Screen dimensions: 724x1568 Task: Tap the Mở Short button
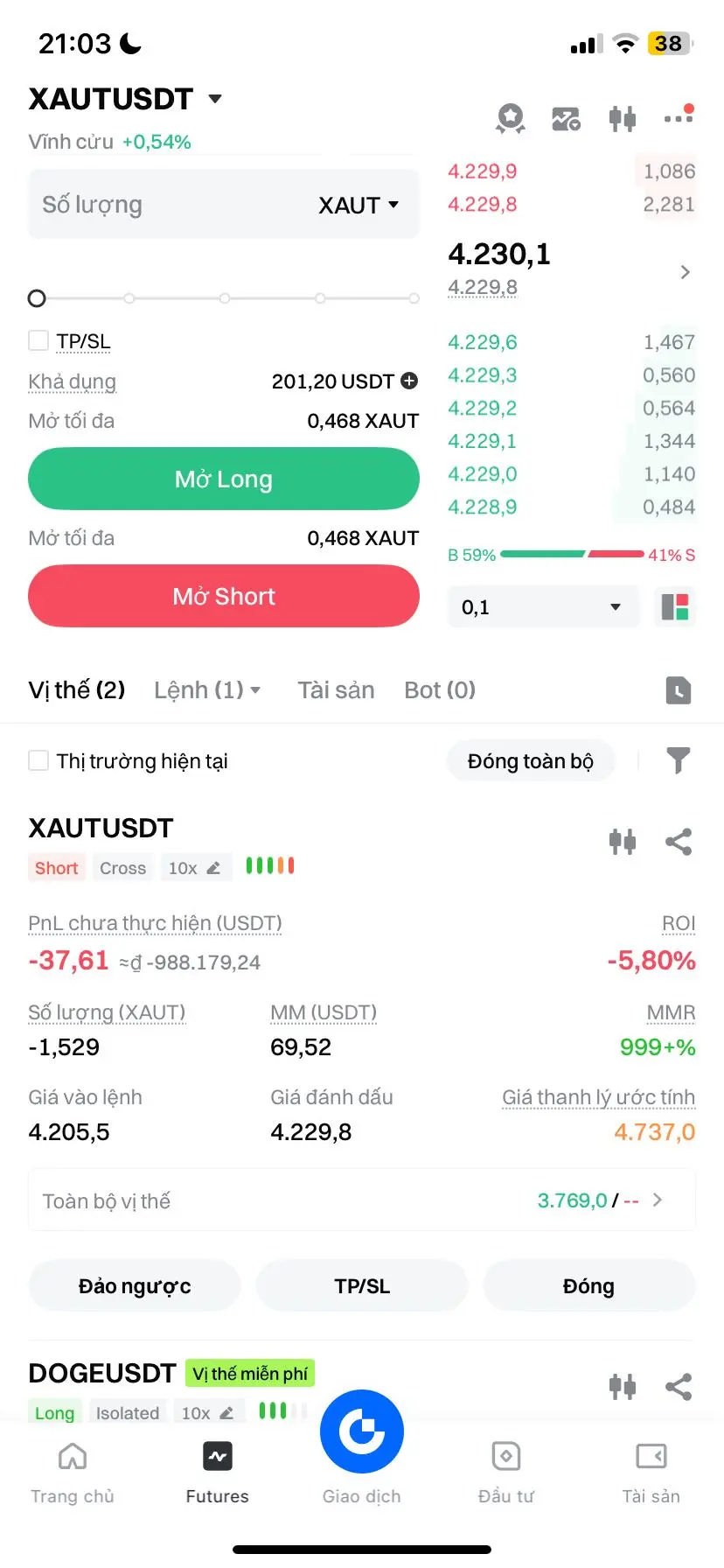click(224, 596)
